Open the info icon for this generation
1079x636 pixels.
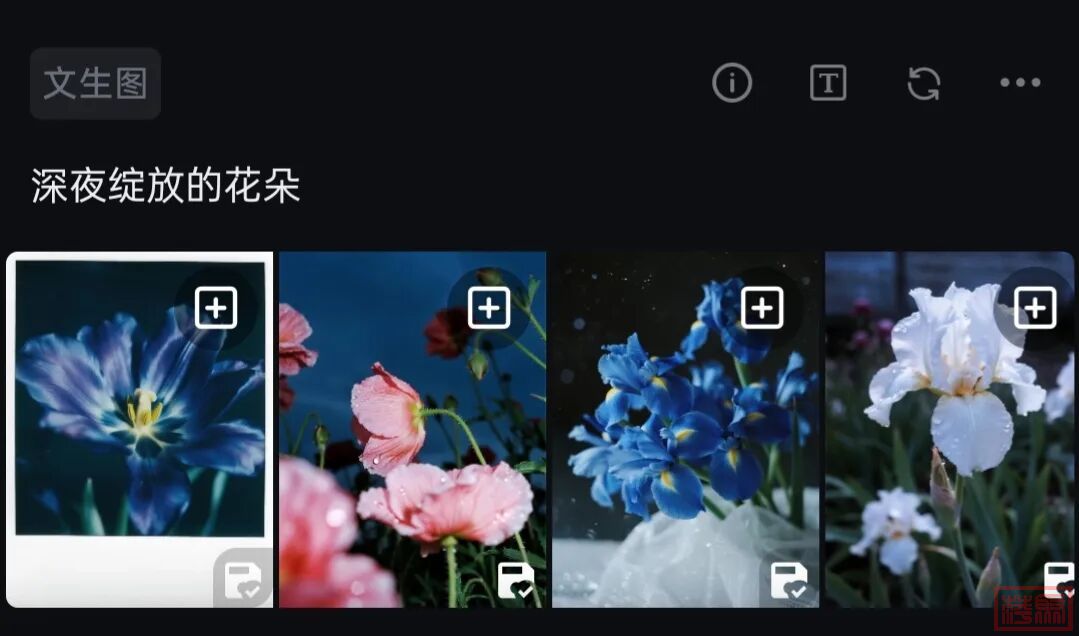pyautogui.click(x=732, y=83)
